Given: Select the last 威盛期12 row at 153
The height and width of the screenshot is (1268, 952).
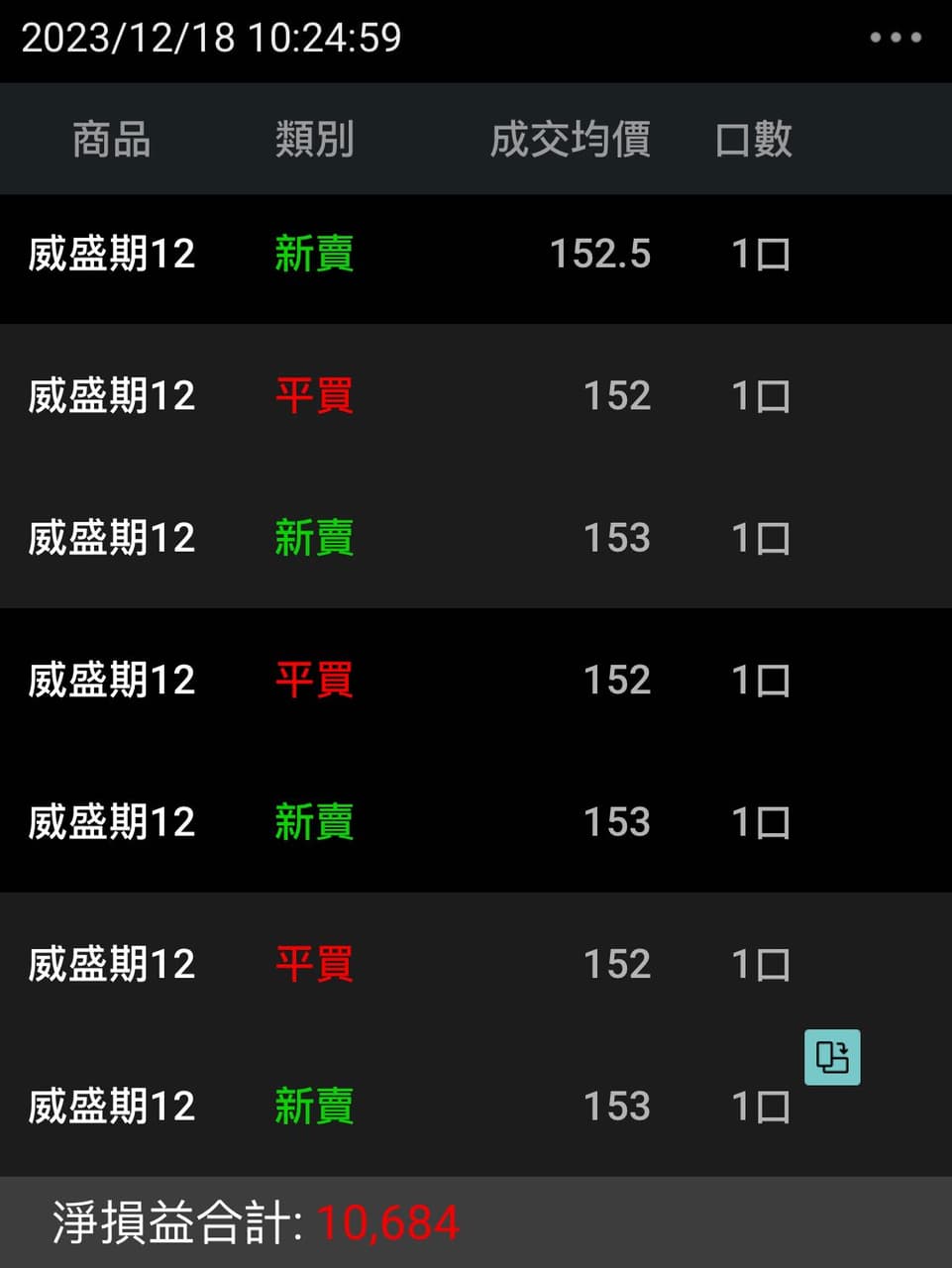Looking at the screenshot, I should 110,1106.
